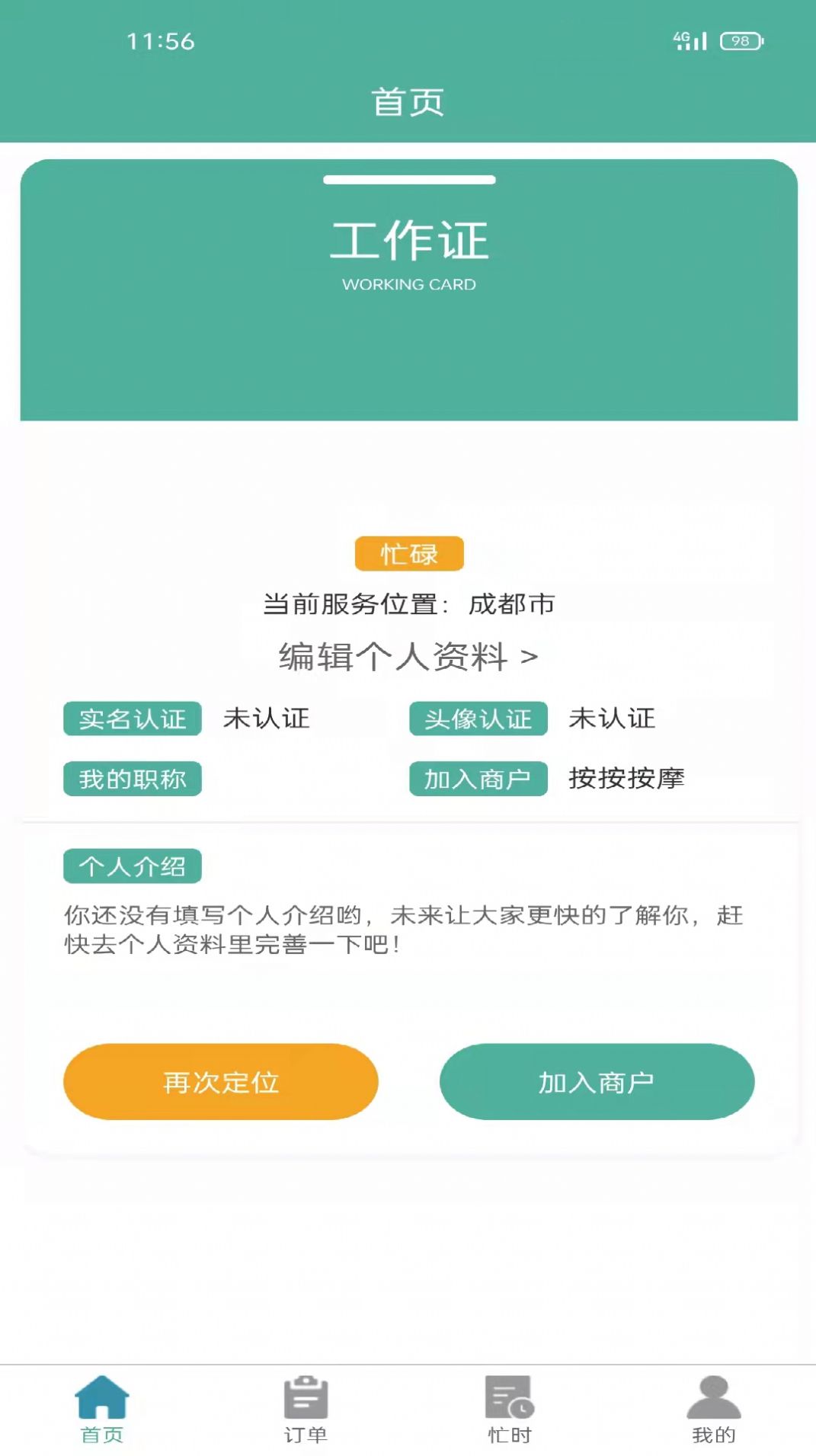
Task: Tap 按按按摩 merchant entry
Action: (x=626, y=779)
